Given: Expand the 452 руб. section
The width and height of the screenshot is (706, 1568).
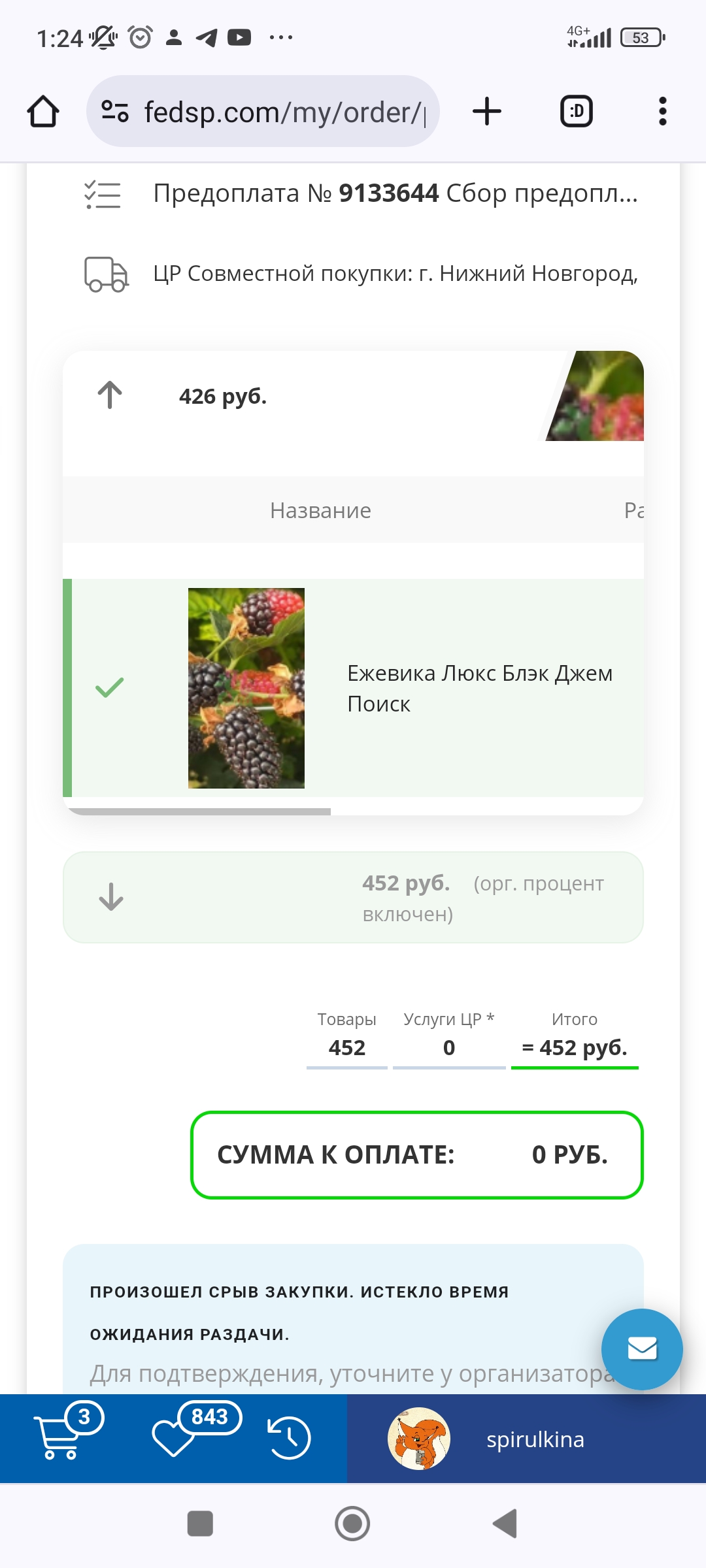Looking at the screenshot, I should click(x=111, y=896).
